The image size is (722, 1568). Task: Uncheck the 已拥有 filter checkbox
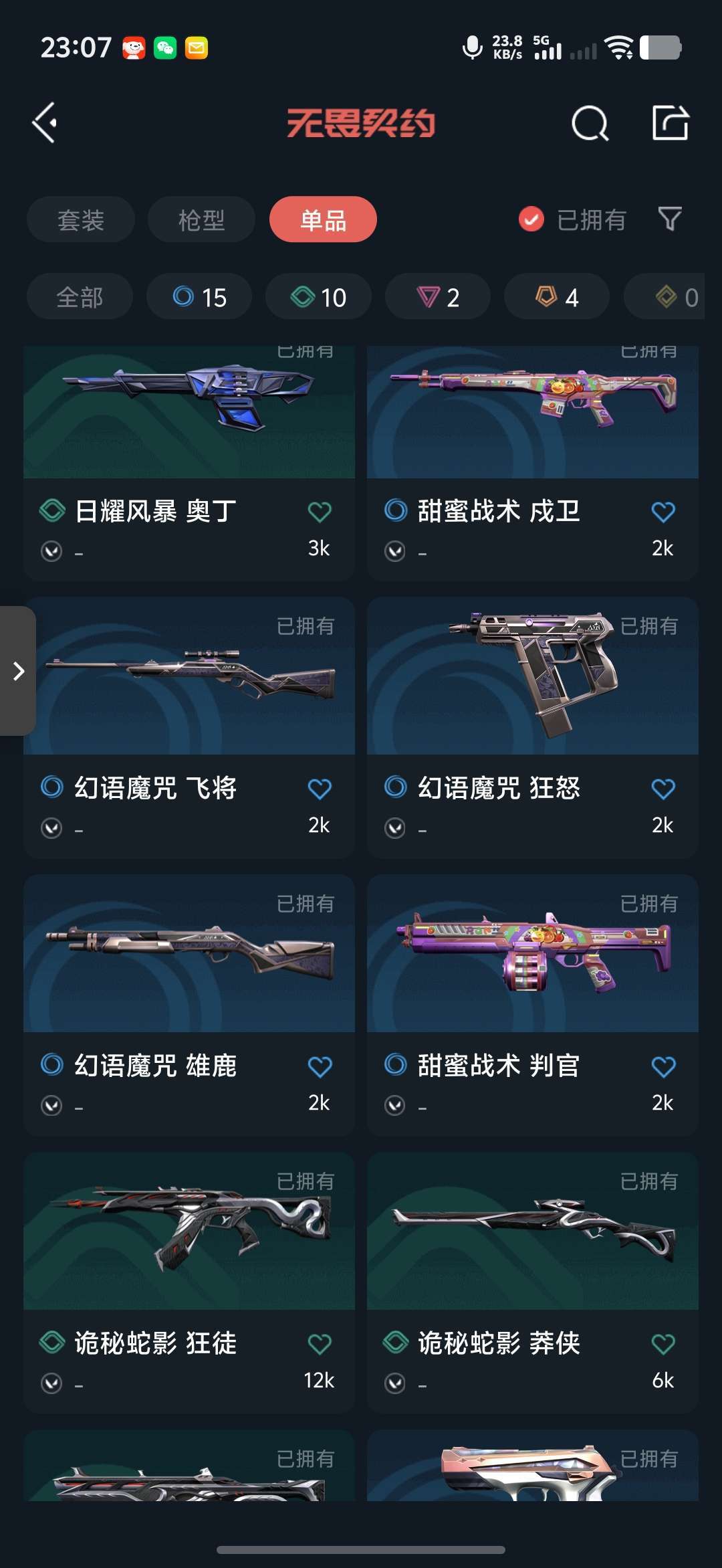coord(531,219)
